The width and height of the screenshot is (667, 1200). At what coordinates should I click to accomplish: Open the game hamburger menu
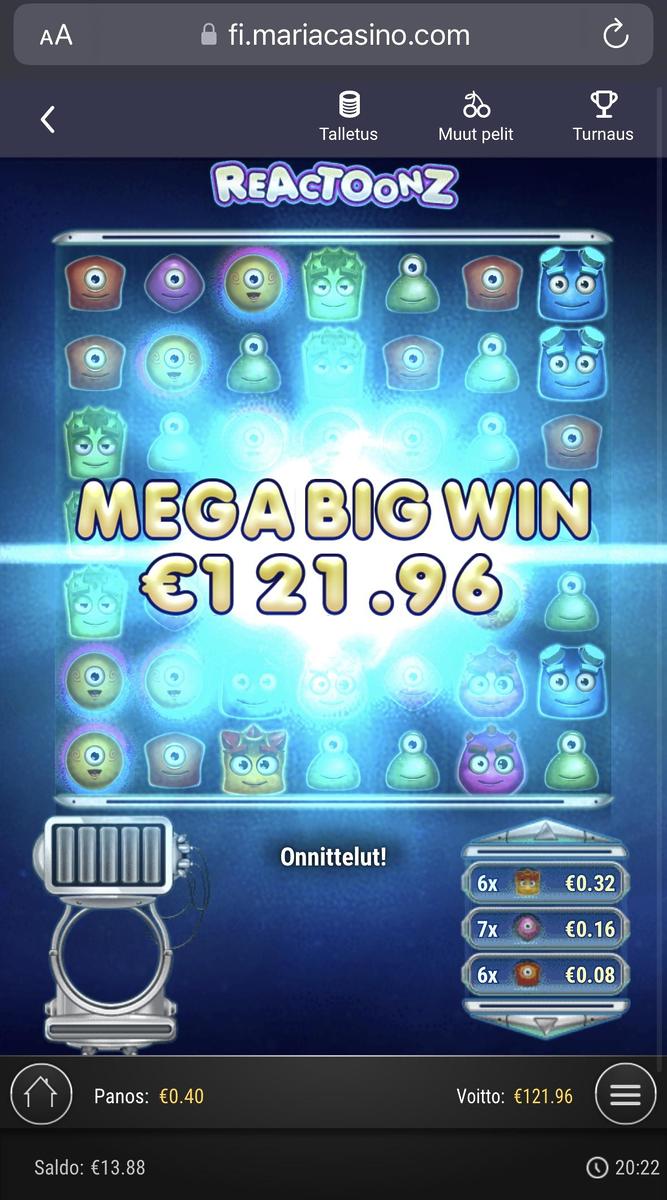625,1094
